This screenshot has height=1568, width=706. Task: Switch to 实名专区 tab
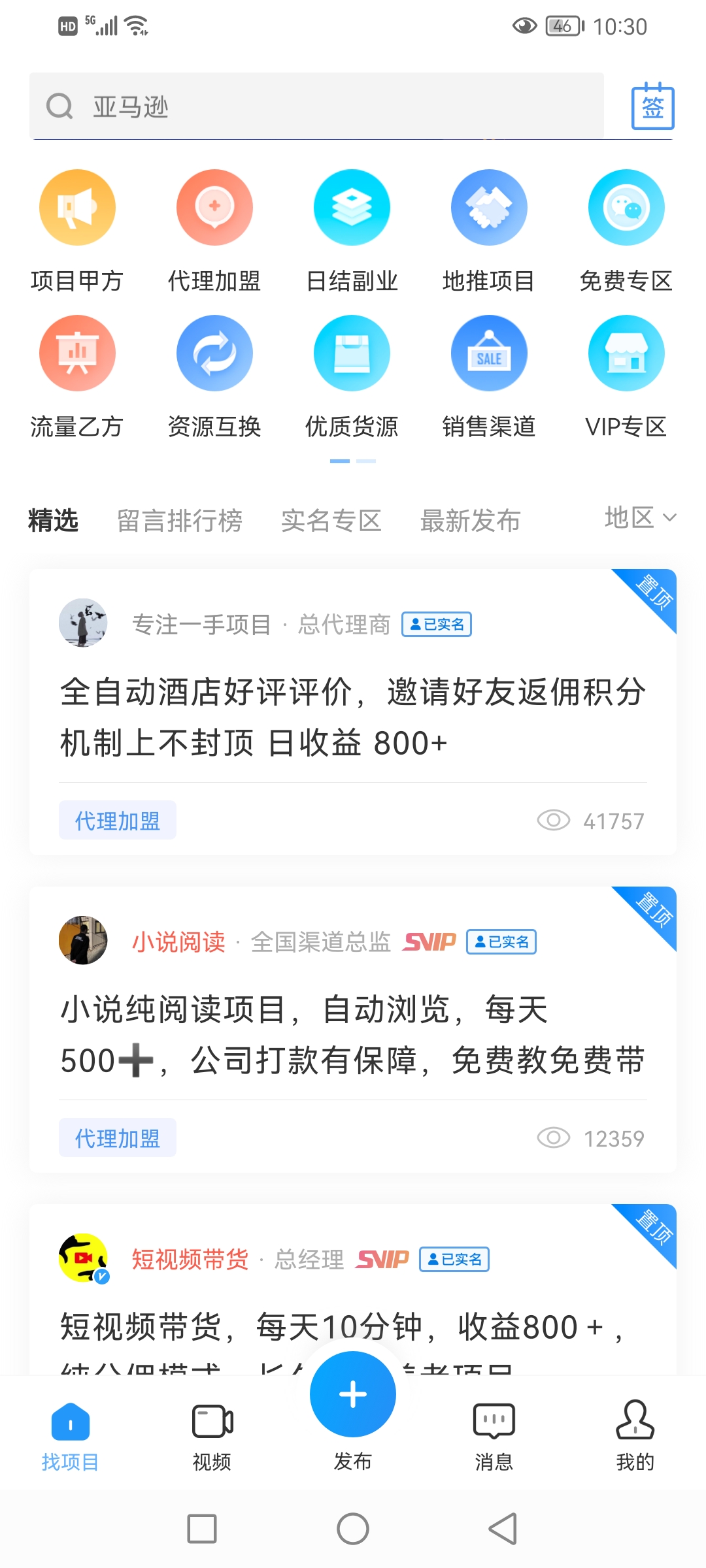click(331, 521)
